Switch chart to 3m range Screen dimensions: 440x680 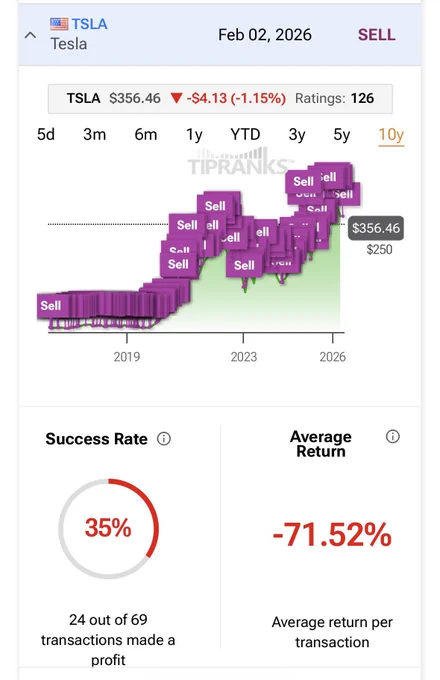pyautogui.click(x=95, y=134)
